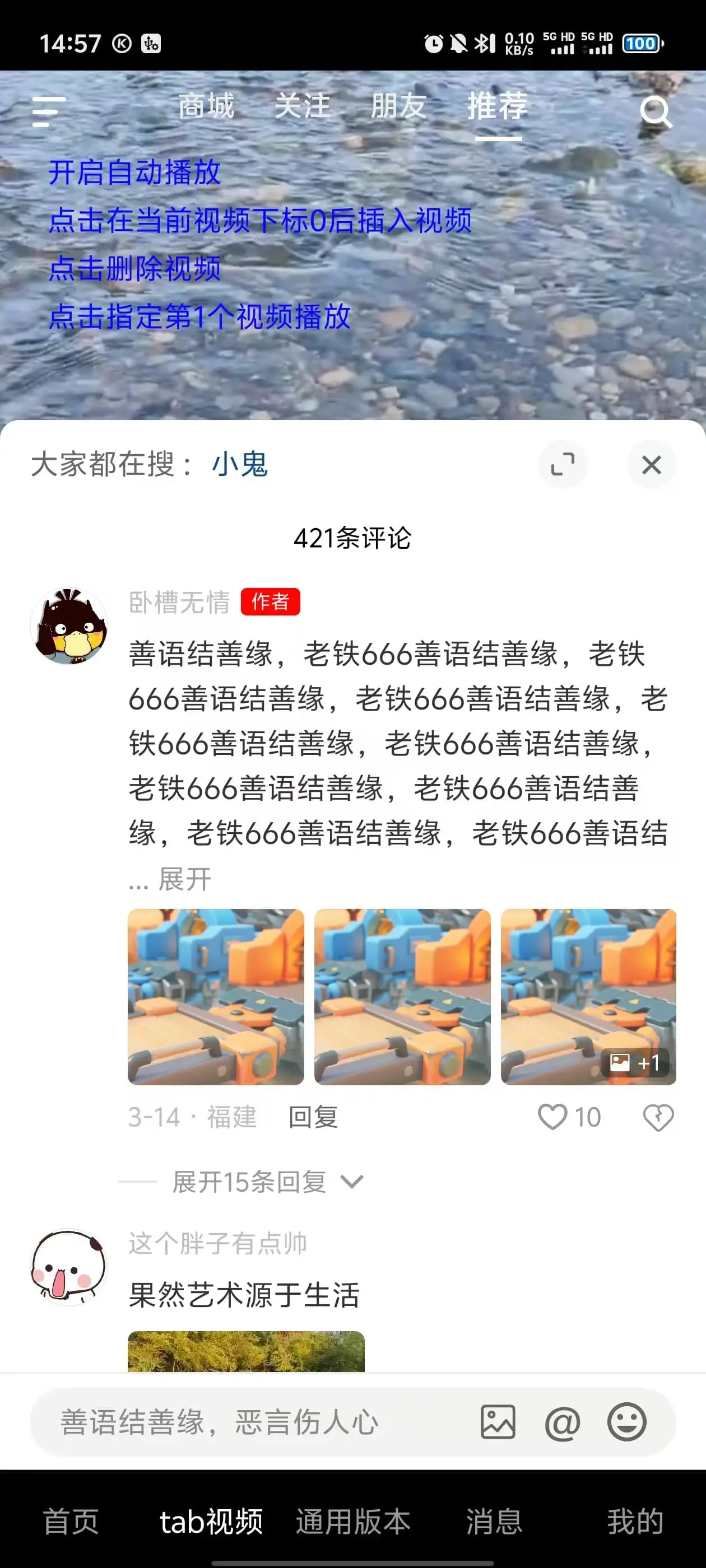Image resolution: width=706 pixels, height=1568 pixels.
Task: Expand the comments panel to fullscreen
Action: point(562,464)
